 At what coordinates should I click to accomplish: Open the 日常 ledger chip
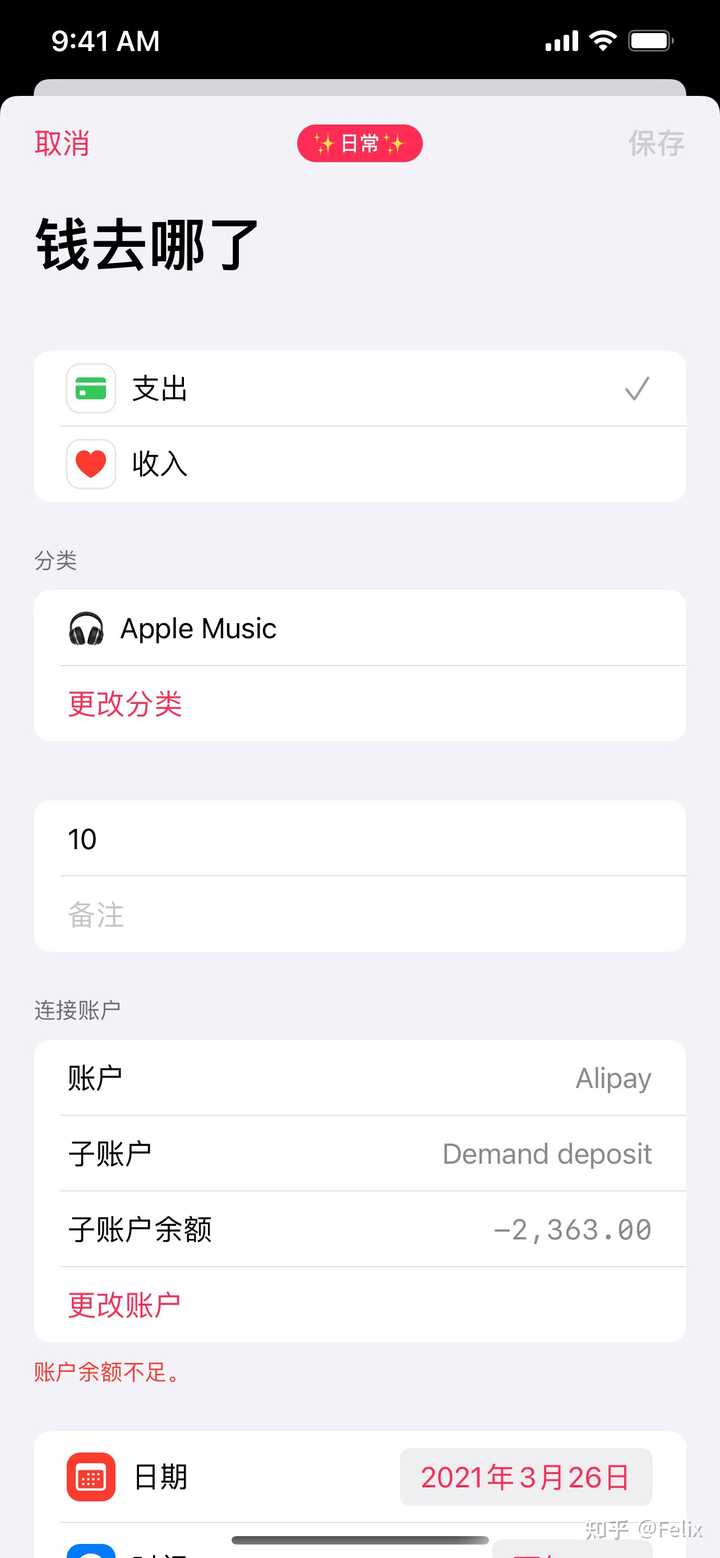point(360,144)
